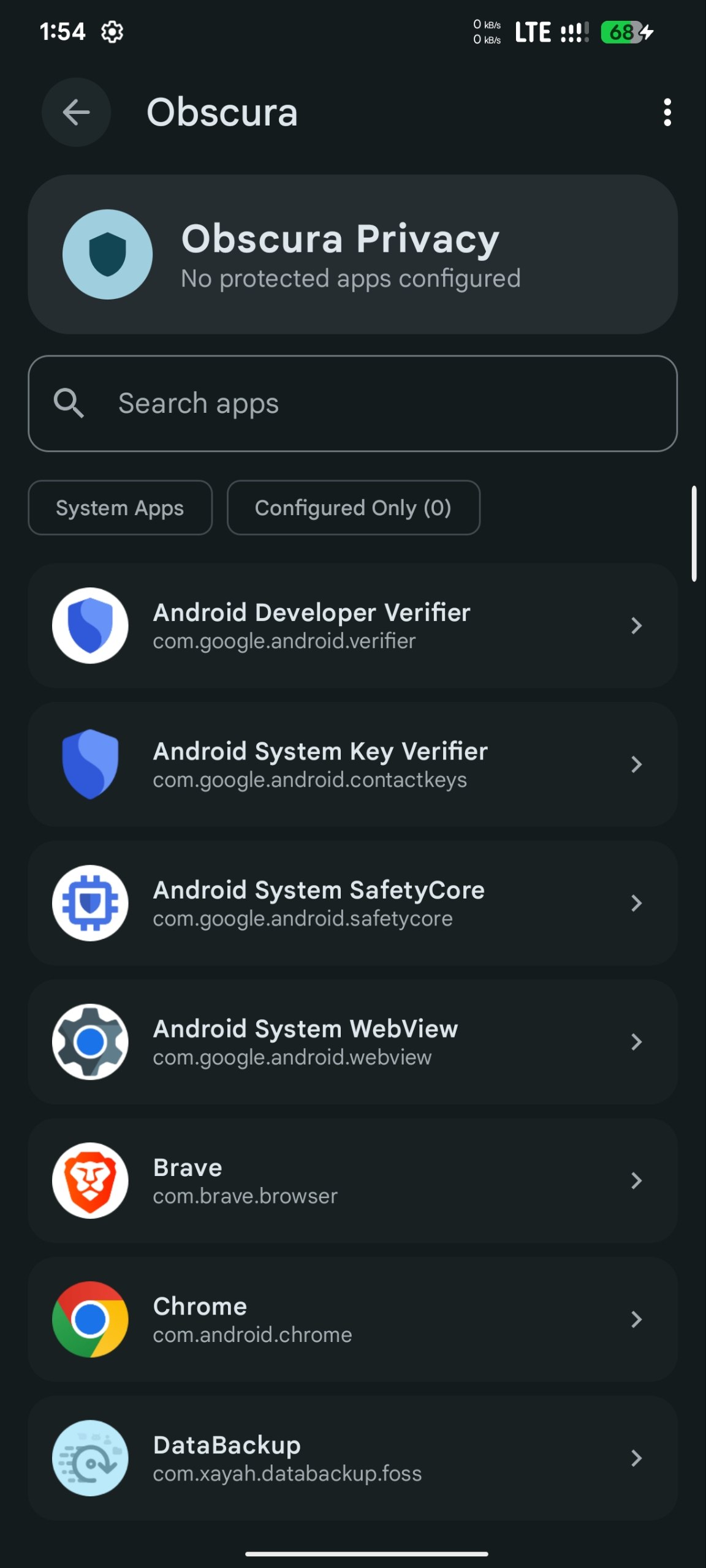Open the three-dot overflow menu
706x1568 pixels.
667,112
